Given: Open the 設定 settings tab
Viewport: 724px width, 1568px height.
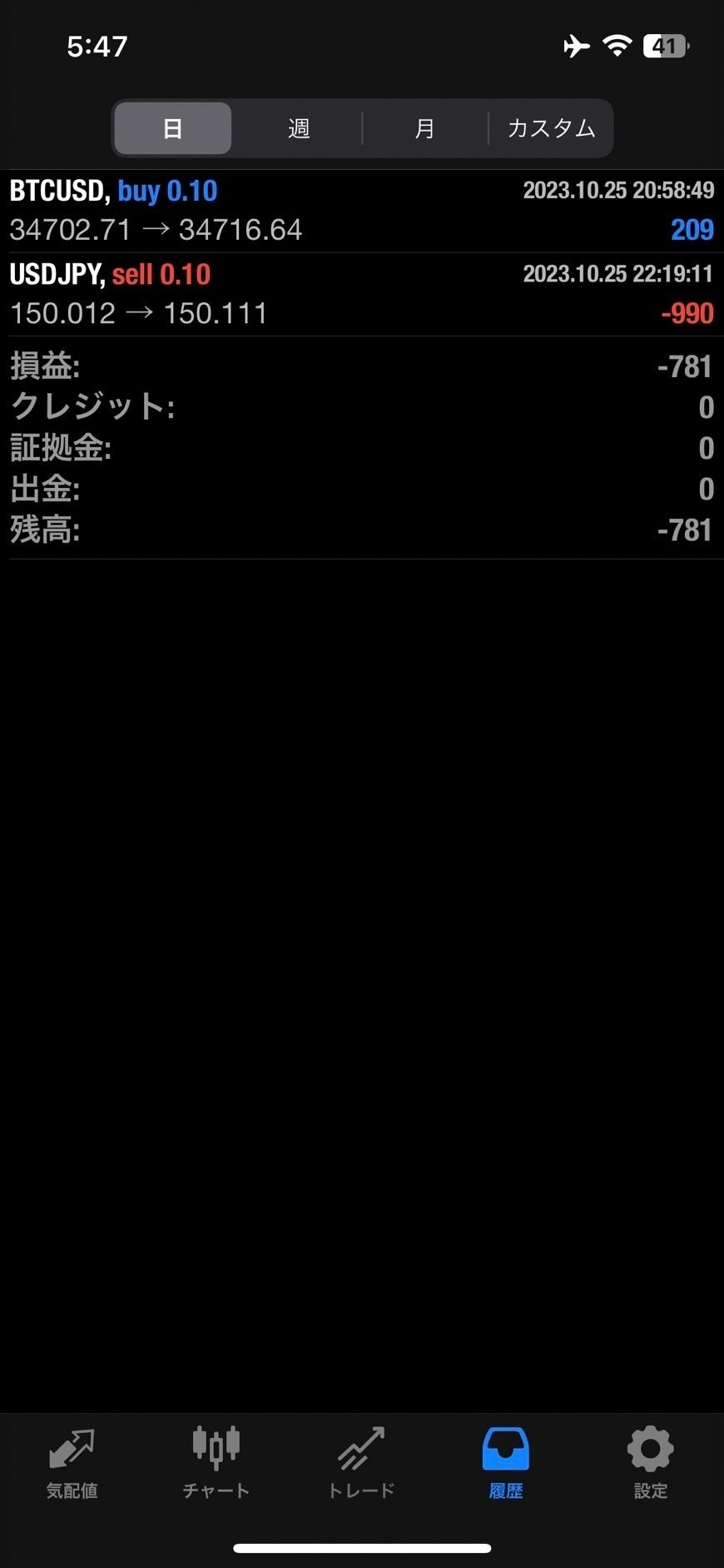Looking at the screenshot, I should [x=651, y=1463].
